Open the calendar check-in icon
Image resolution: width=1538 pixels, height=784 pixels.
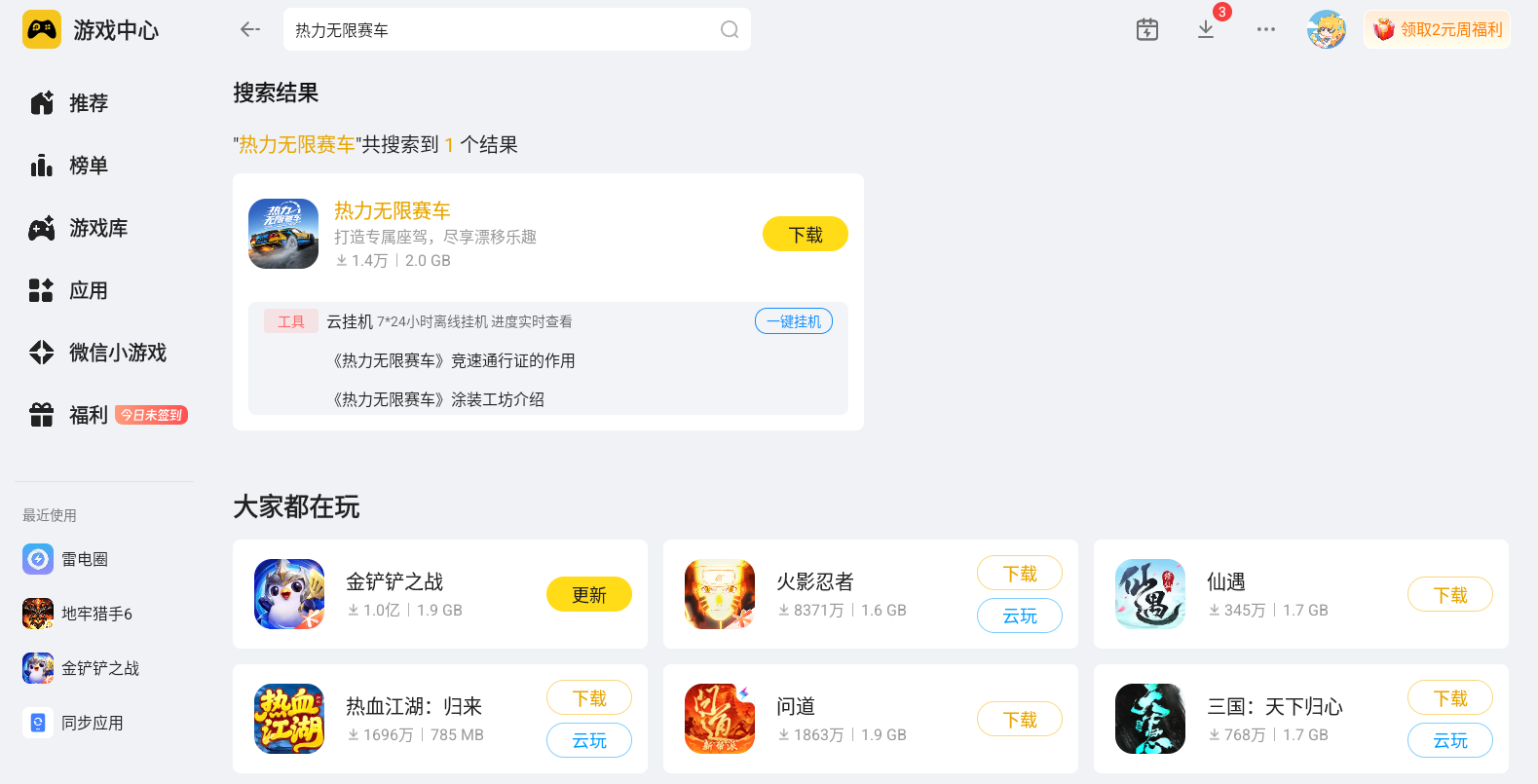click(x=1147, y=29)
